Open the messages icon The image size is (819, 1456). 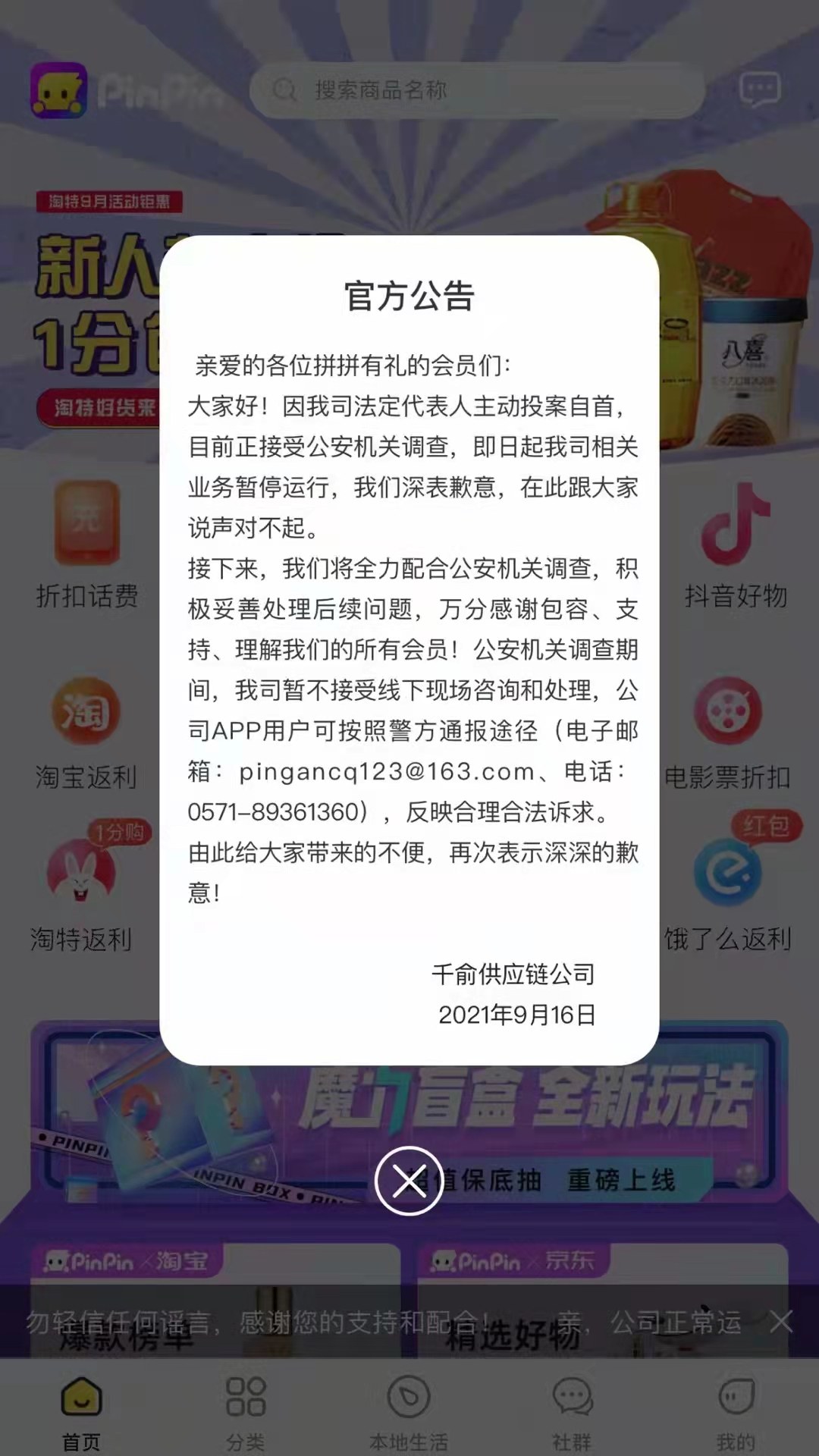[x=759, y=90]
